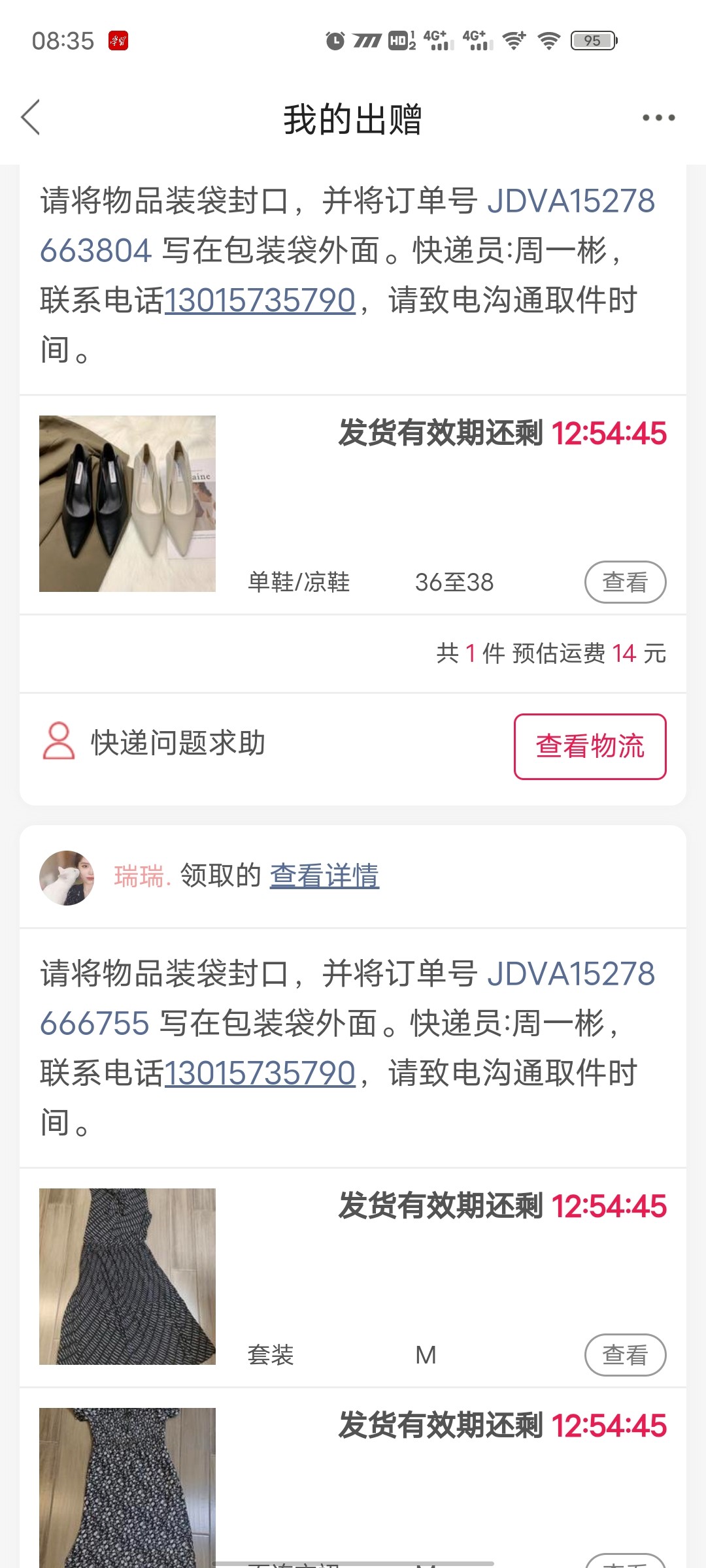
Task: Tap courier phone number in order JDVA15278663804 note
Action: (x=260, y=301)
